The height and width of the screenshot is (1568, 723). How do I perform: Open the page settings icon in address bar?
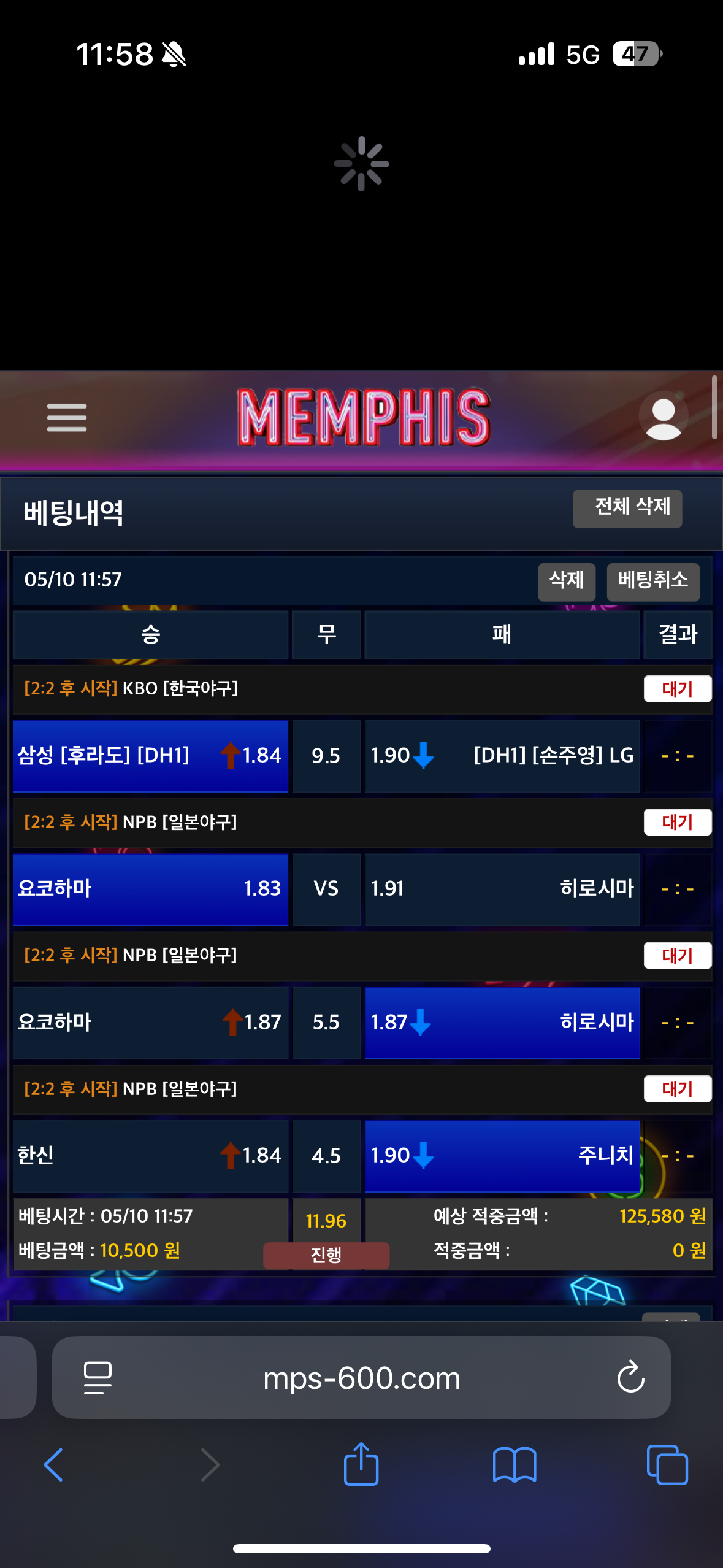pyautogui.click(x=98, y=1378)
